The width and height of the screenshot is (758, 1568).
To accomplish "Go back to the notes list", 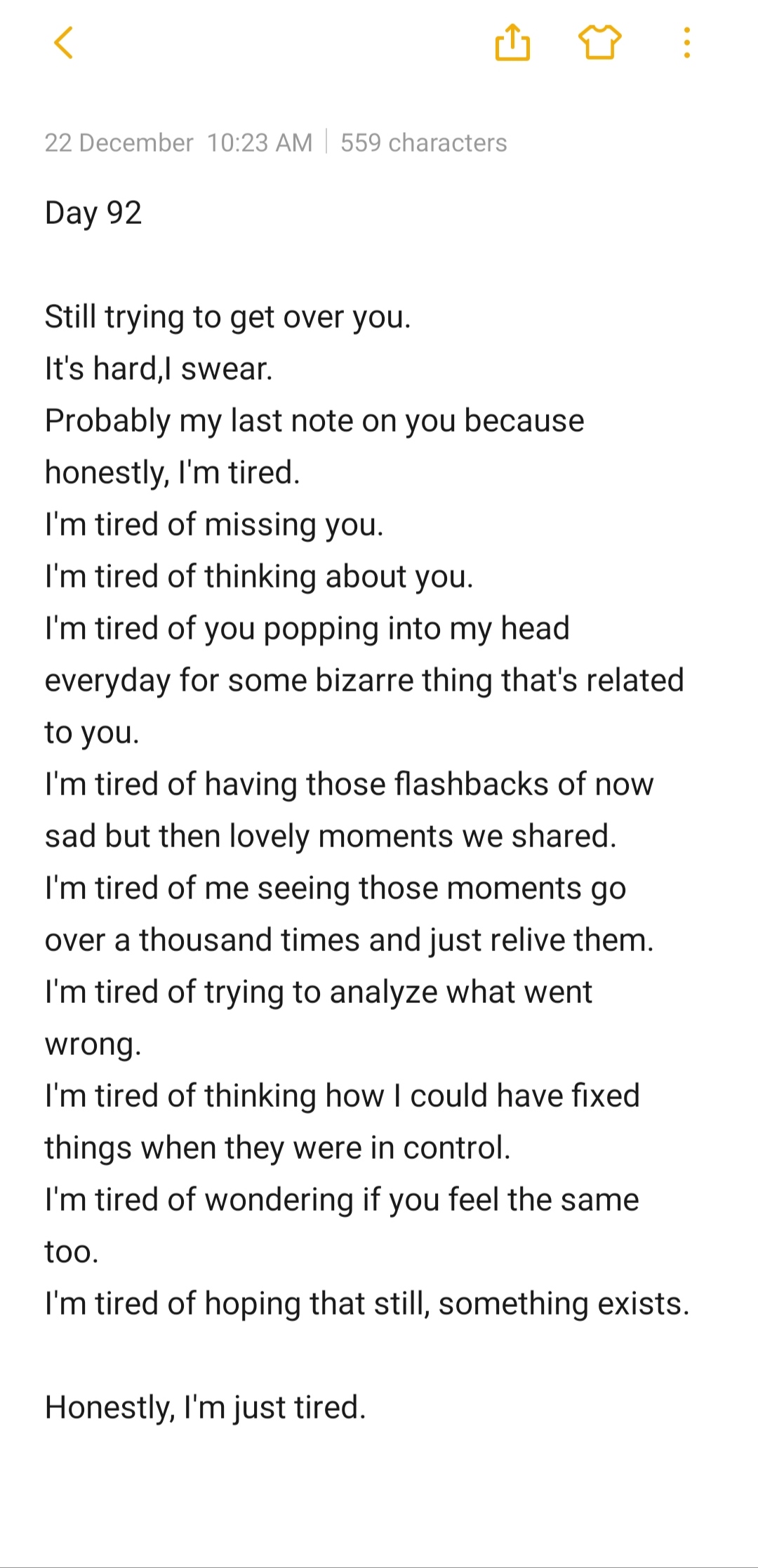I will 63,43.
